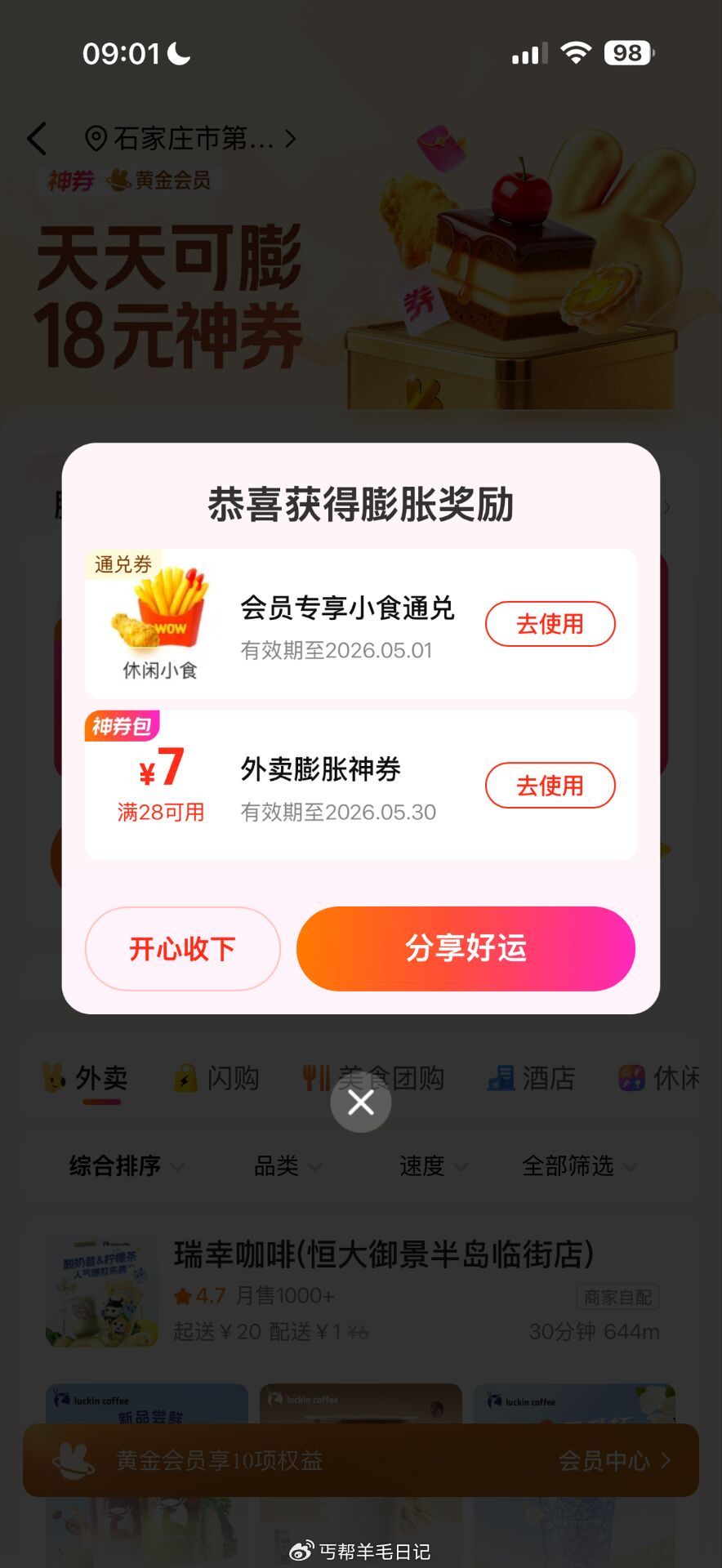Screen dimensions: 722x1568
Task: Share luck via 分享好运 button
Action: coord(466,949)
